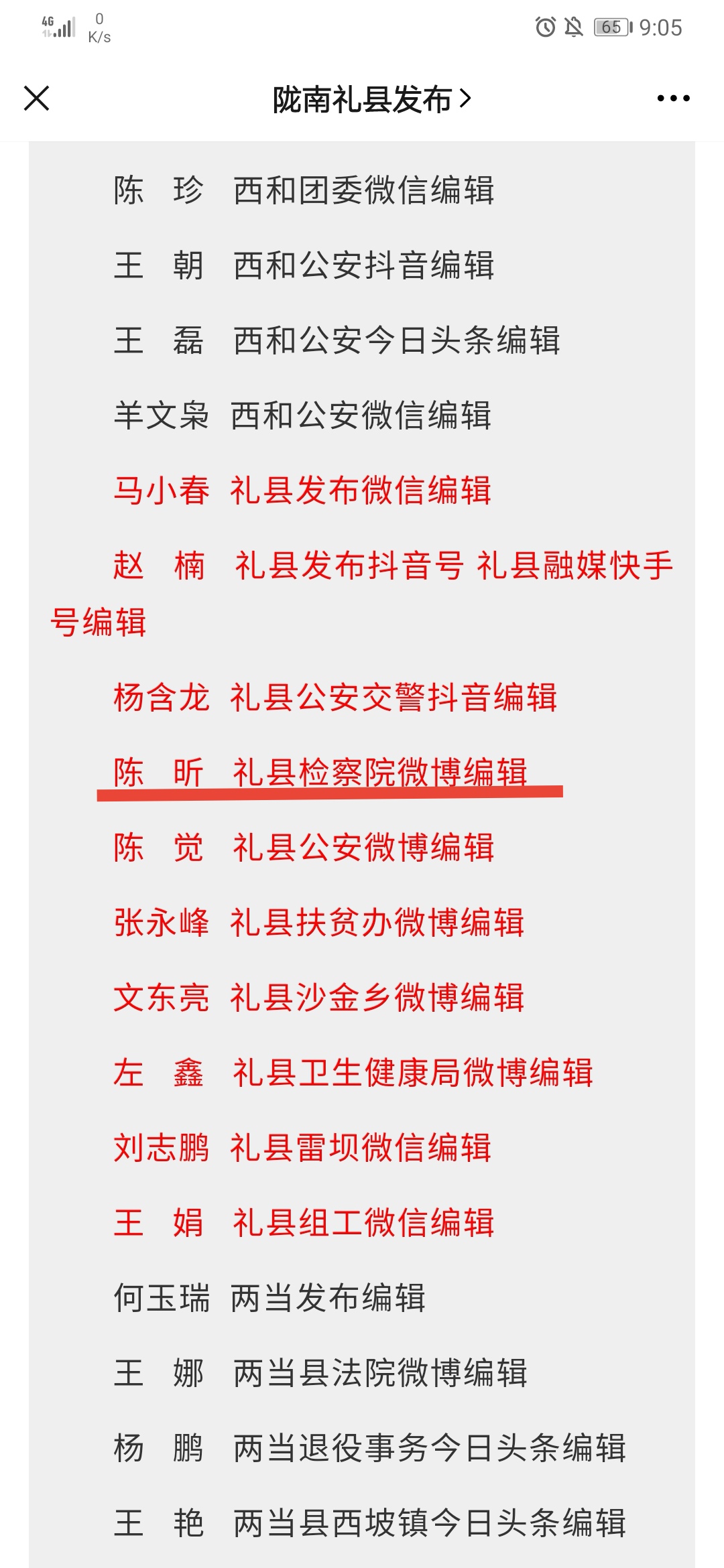Close the article page
Image resolution: width=724 pixels, height=1568 pixels.
[37, 99]
